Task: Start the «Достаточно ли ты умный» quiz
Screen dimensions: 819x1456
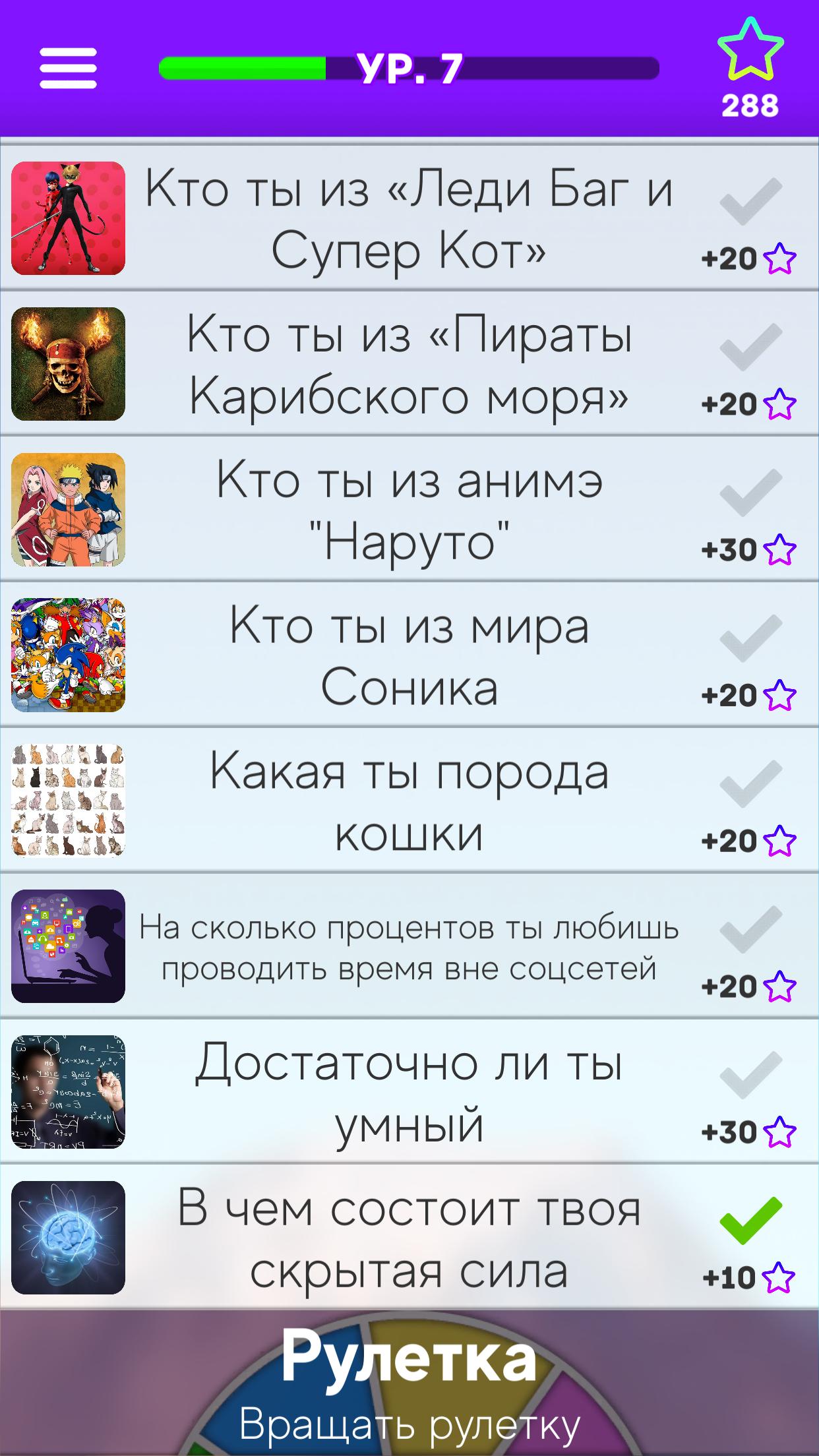Action: (409, 1092)
